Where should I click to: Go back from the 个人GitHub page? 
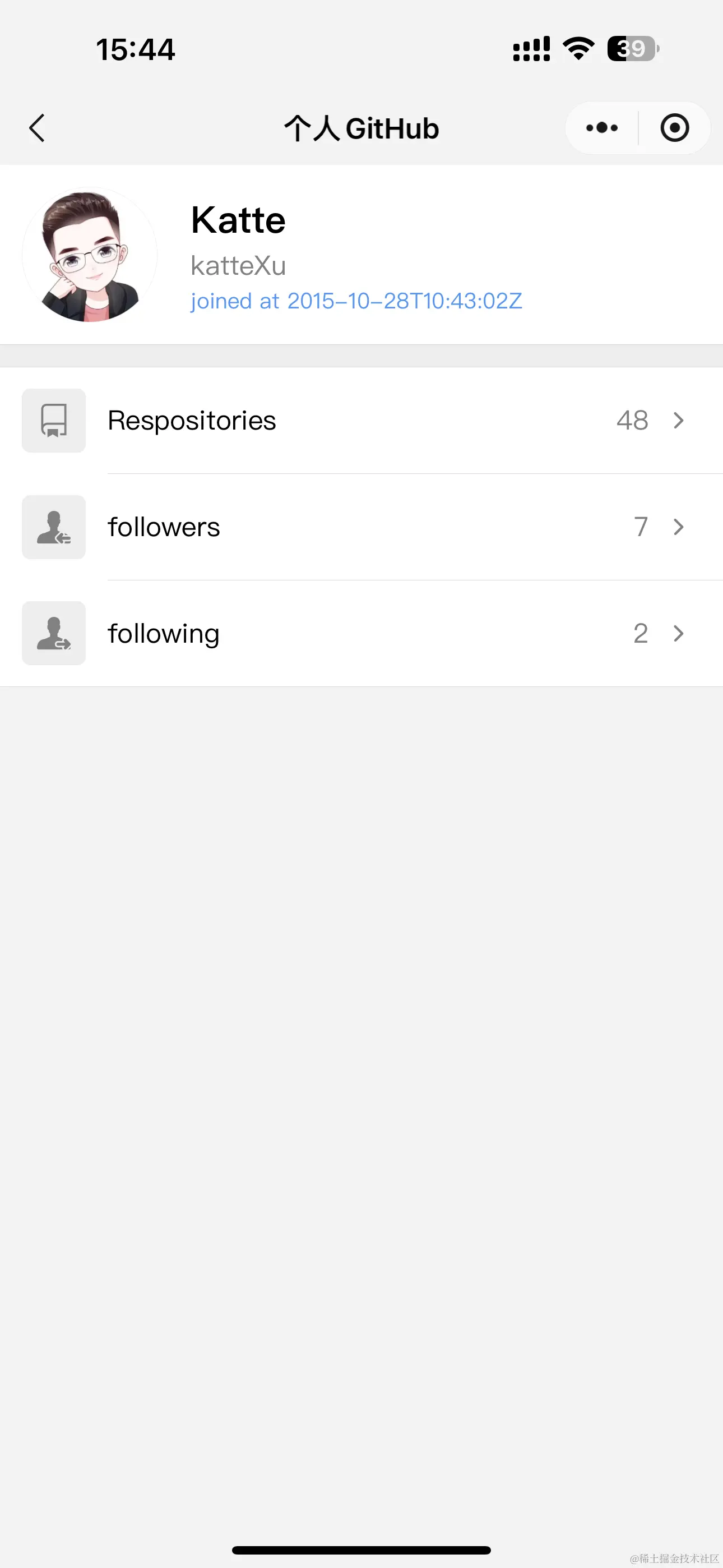coord(37,128)
